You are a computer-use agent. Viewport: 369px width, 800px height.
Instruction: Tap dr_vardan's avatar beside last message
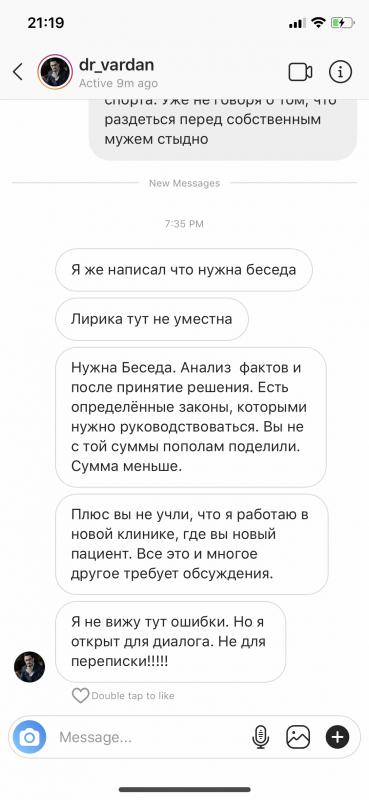point(30,667)
